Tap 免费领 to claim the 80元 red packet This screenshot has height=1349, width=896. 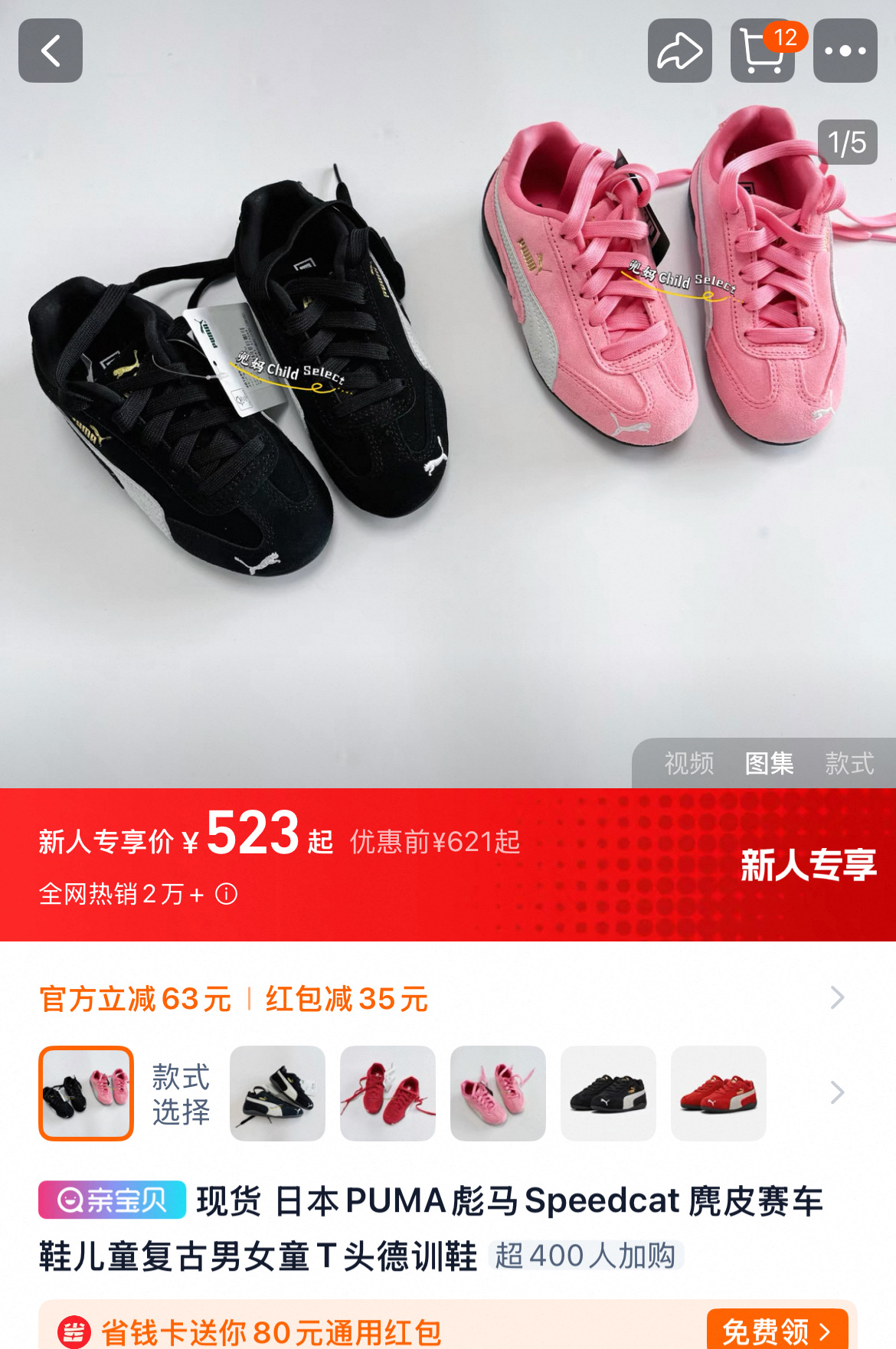click(x=777, y=1331)
